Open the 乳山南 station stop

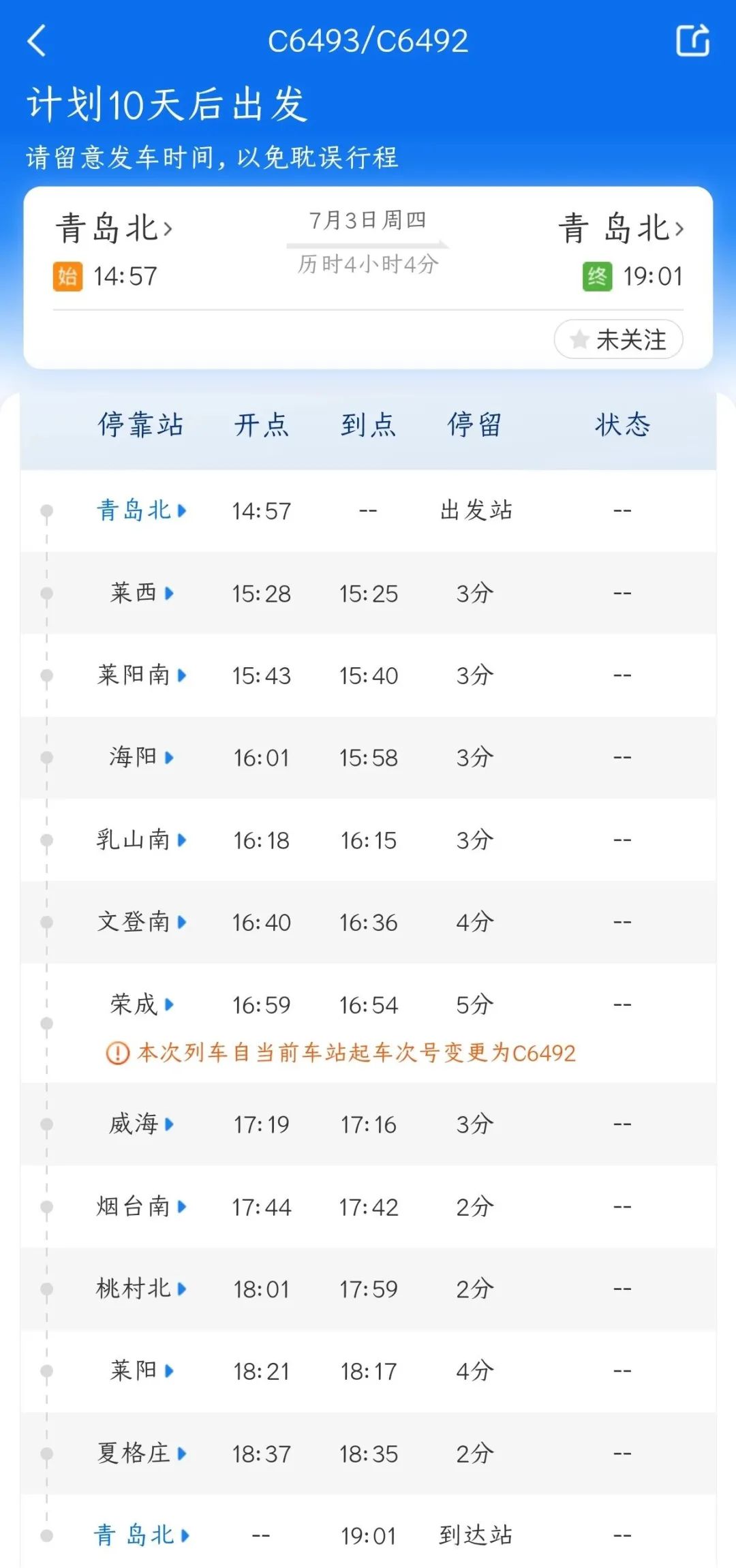(142, 840)
